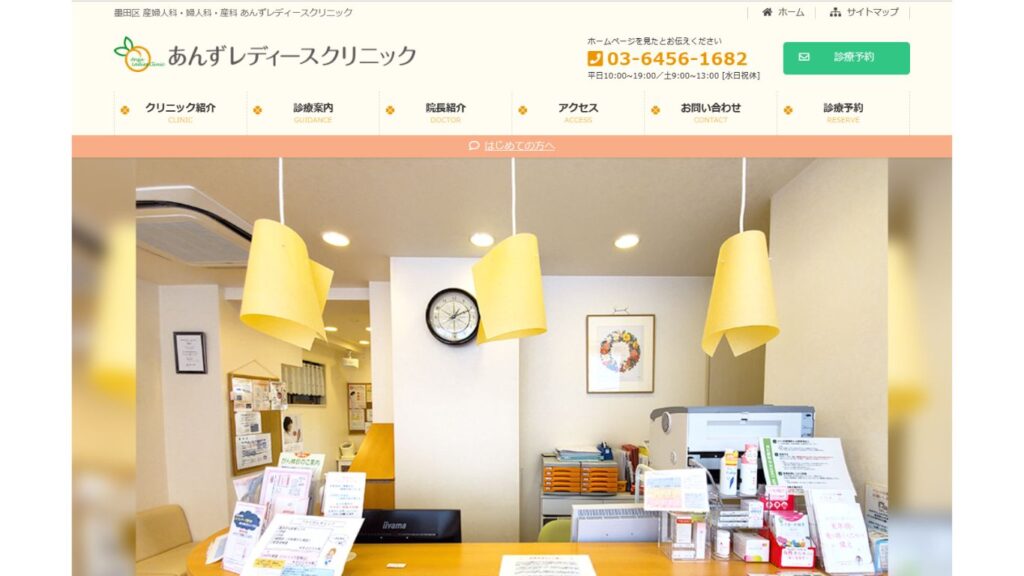Tap the green 診療予約 button

pos(846,58)
